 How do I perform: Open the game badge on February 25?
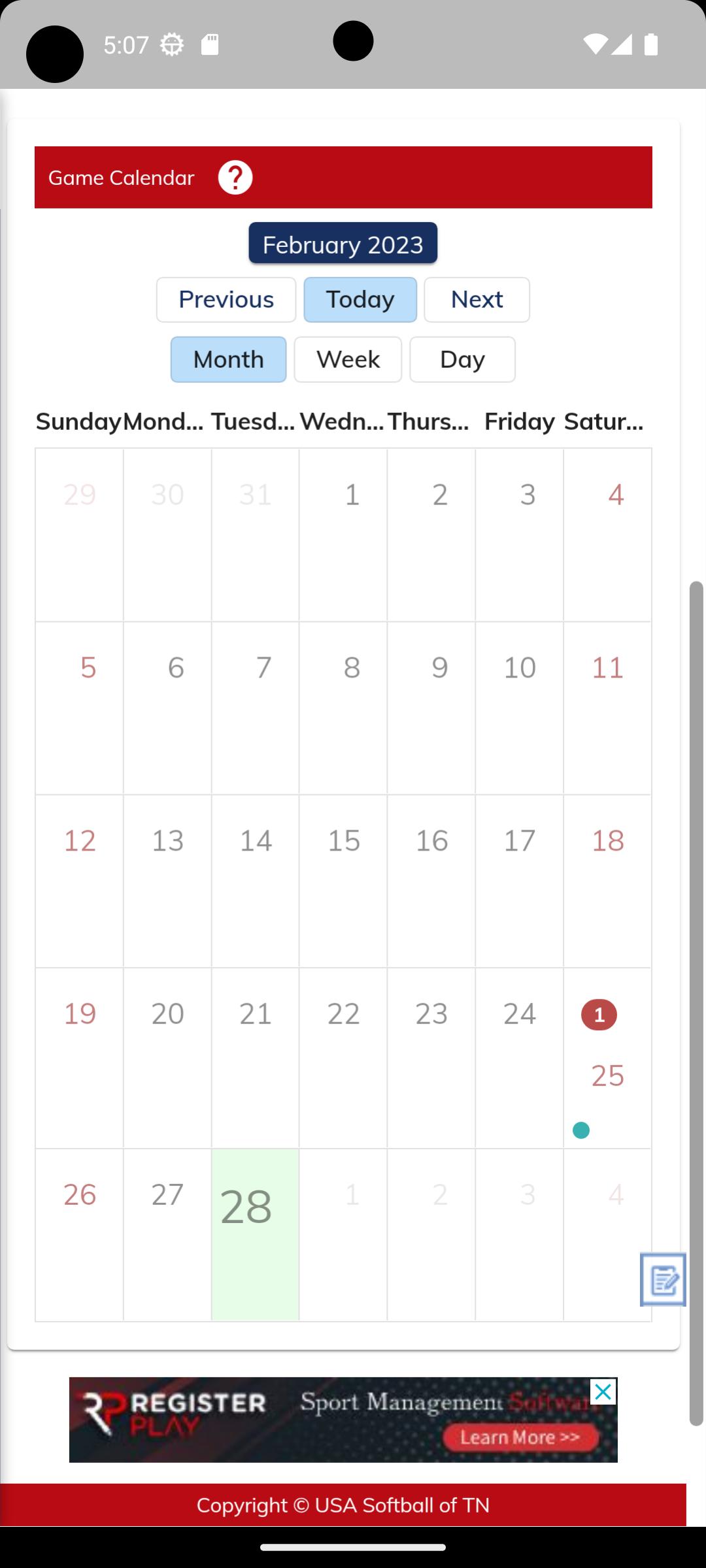599,1015
